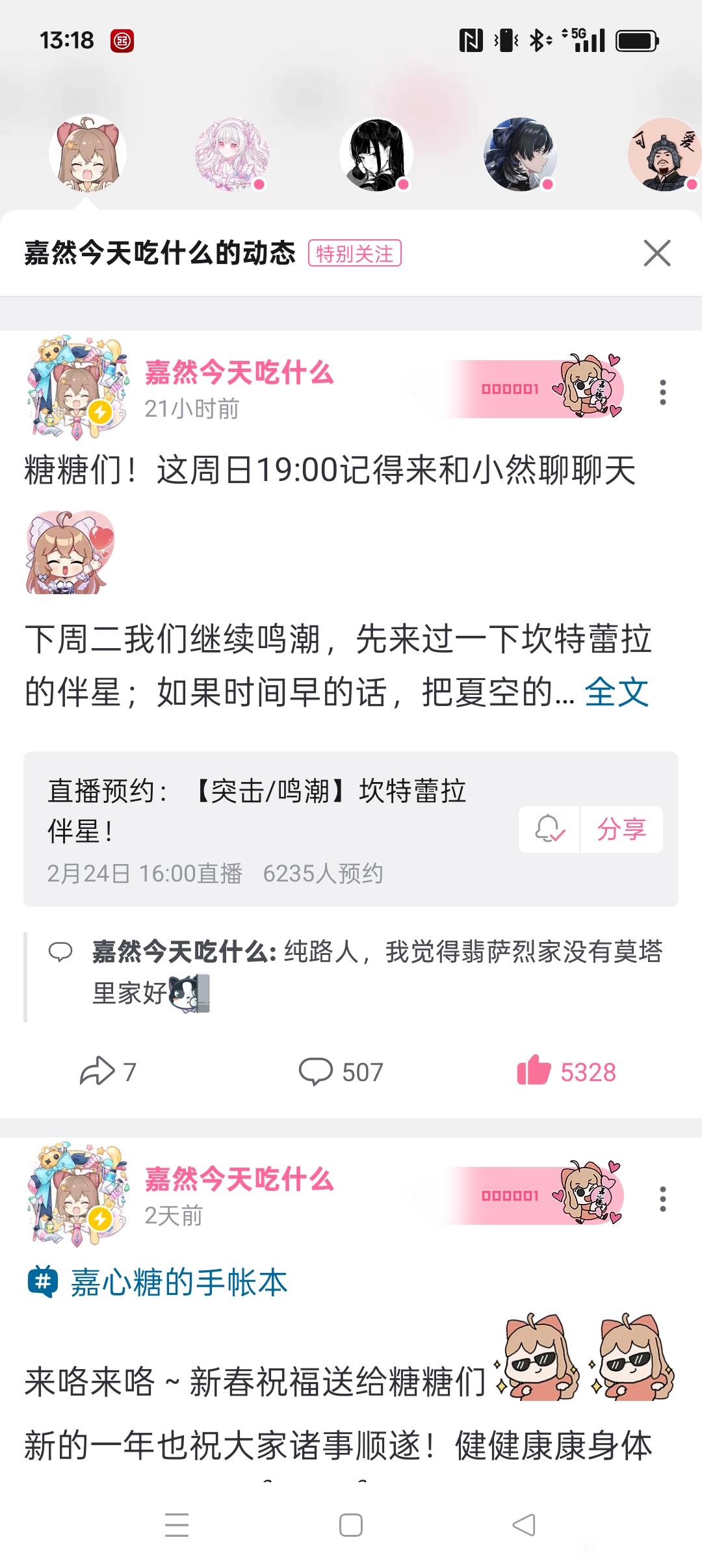Open the #嘉心糖的手帐本 topic
Viewport: 702px width, 1568px height.
coord(178,1283)
